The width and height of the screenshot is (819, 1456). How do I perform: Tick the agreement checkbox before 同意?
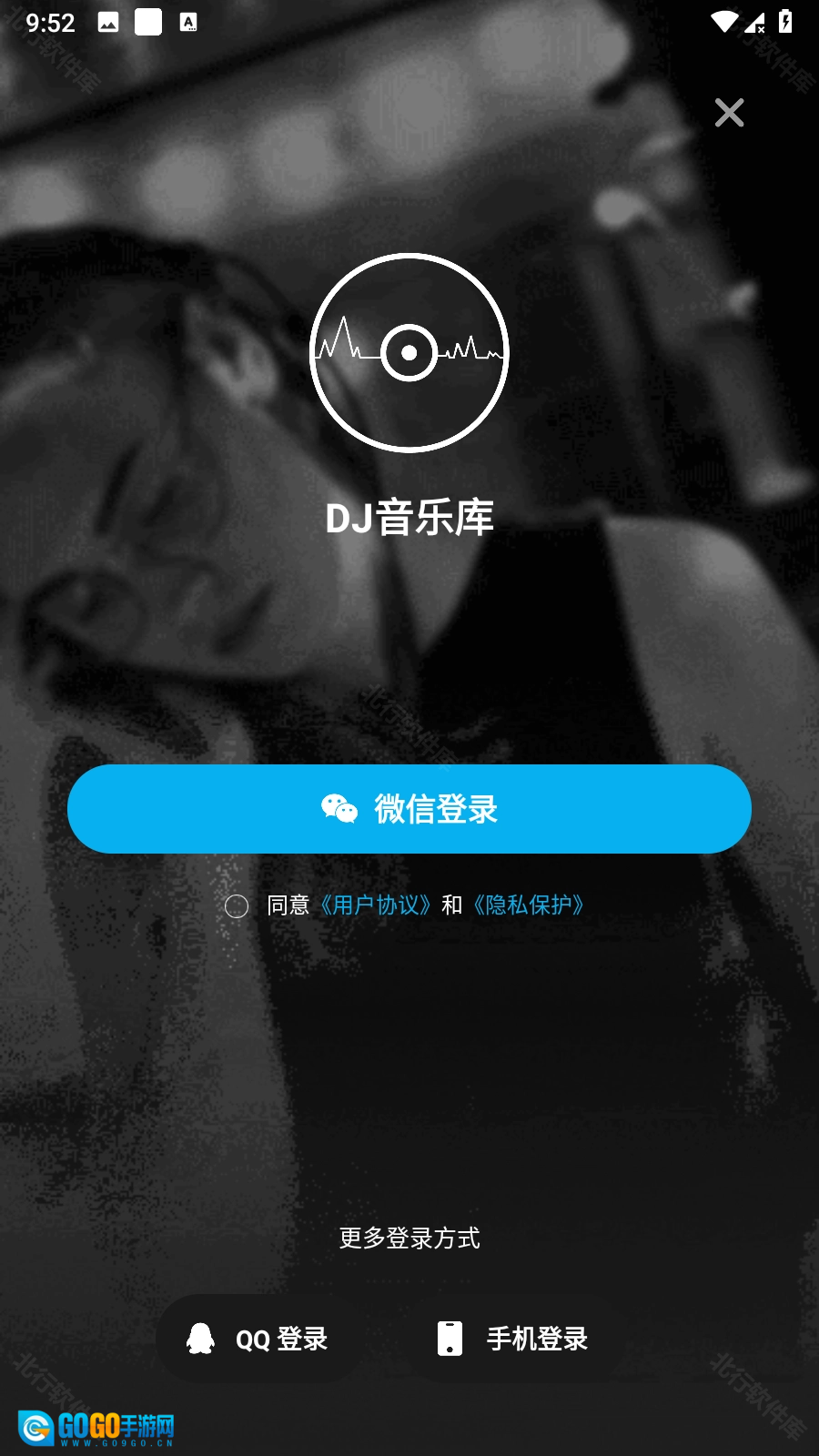(237, 906)
